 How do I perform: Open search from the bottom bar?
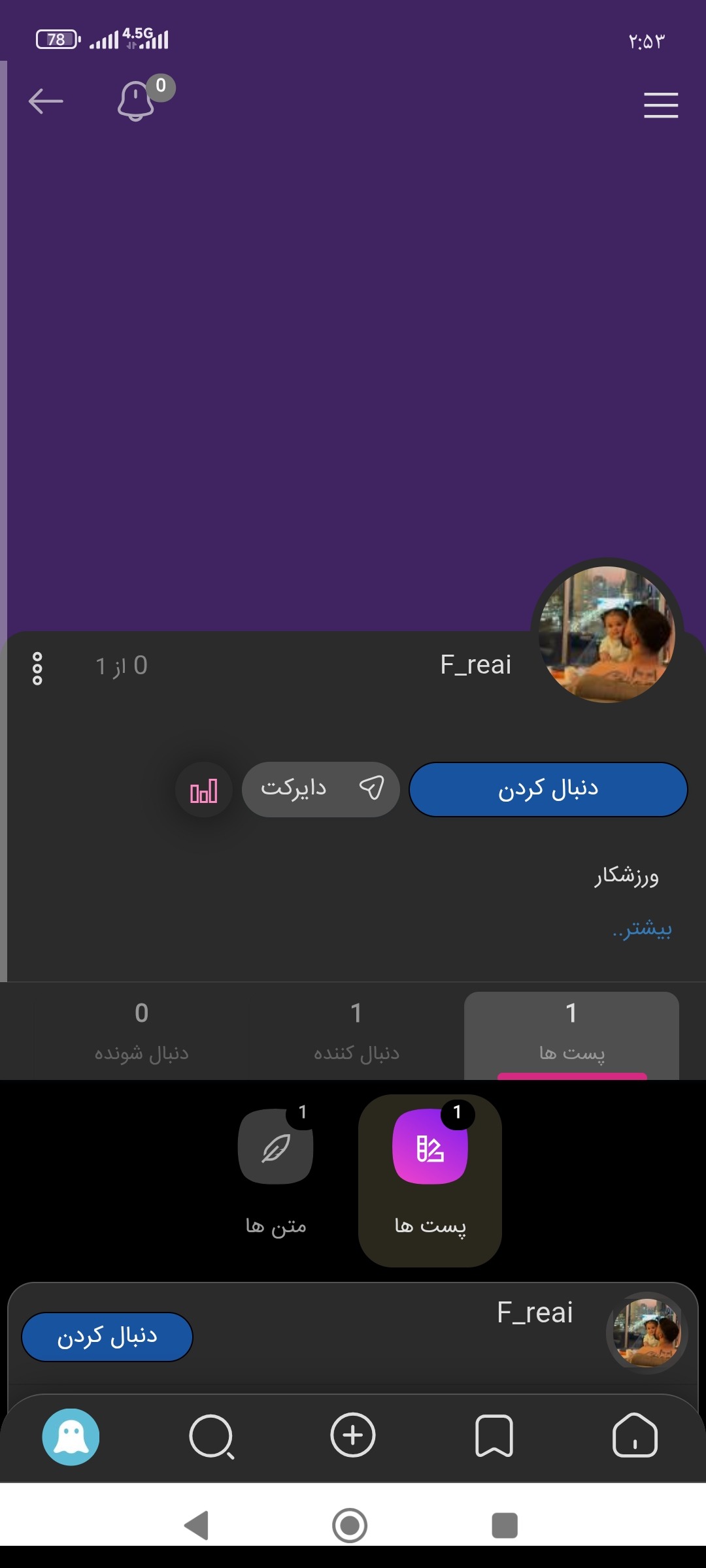tap(212, 1437)
